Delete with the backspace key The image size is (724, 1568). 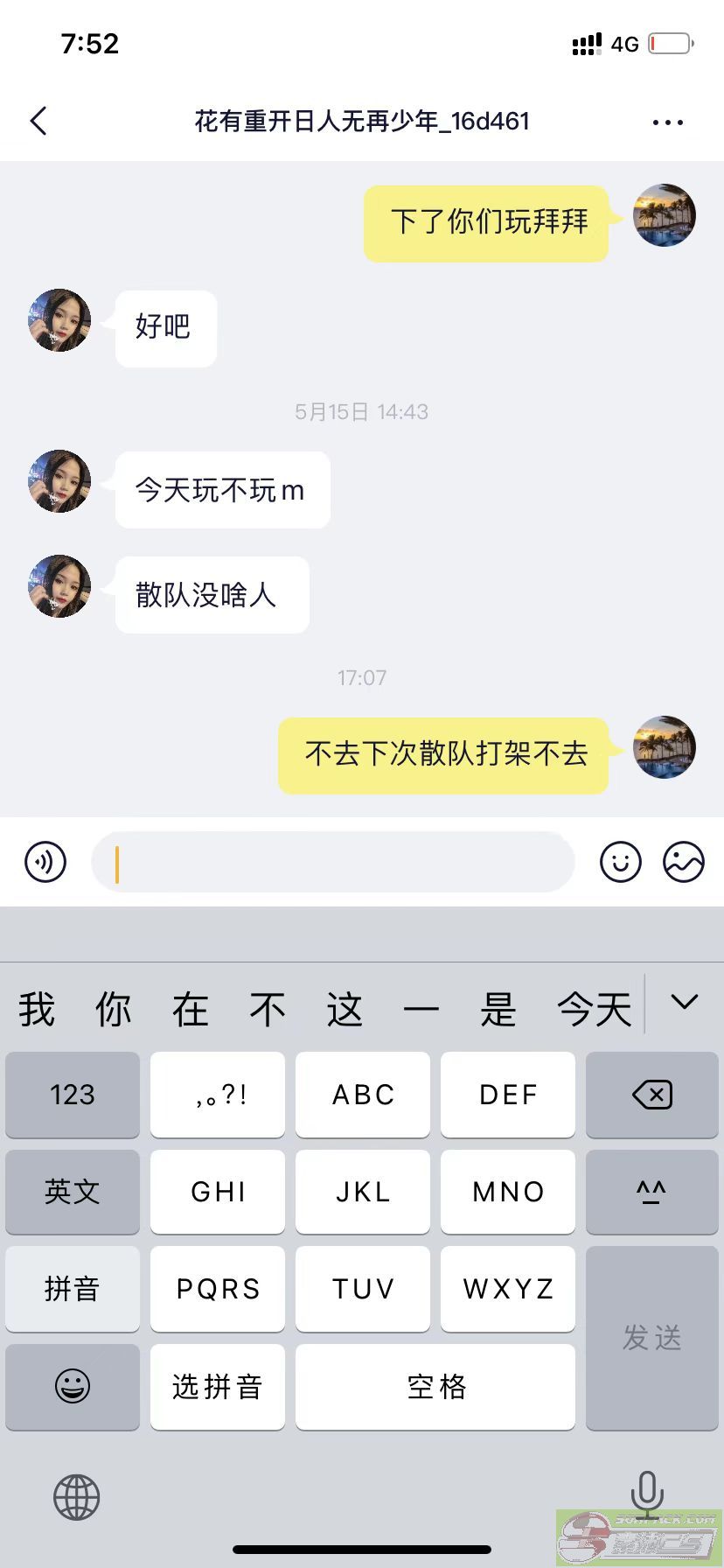[x=651, y=1095]
